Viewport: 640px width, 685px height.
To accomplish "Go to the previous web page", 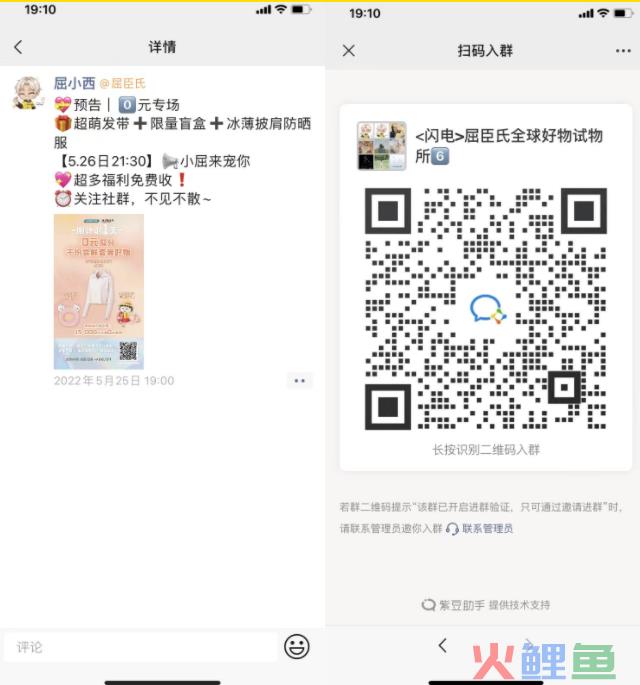I will point(442,646).
